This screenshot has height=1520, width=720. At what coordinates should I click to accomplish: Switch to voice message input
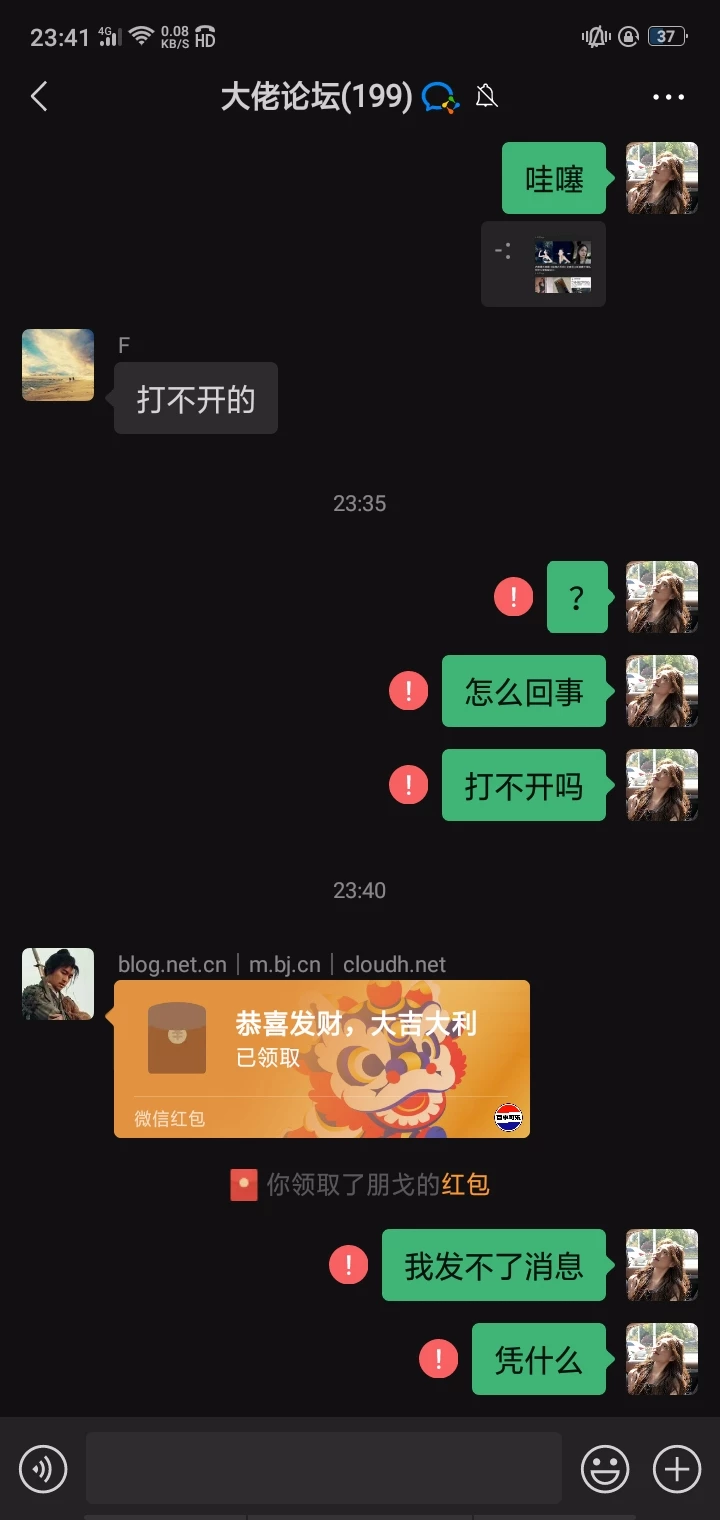(43, 1469)
